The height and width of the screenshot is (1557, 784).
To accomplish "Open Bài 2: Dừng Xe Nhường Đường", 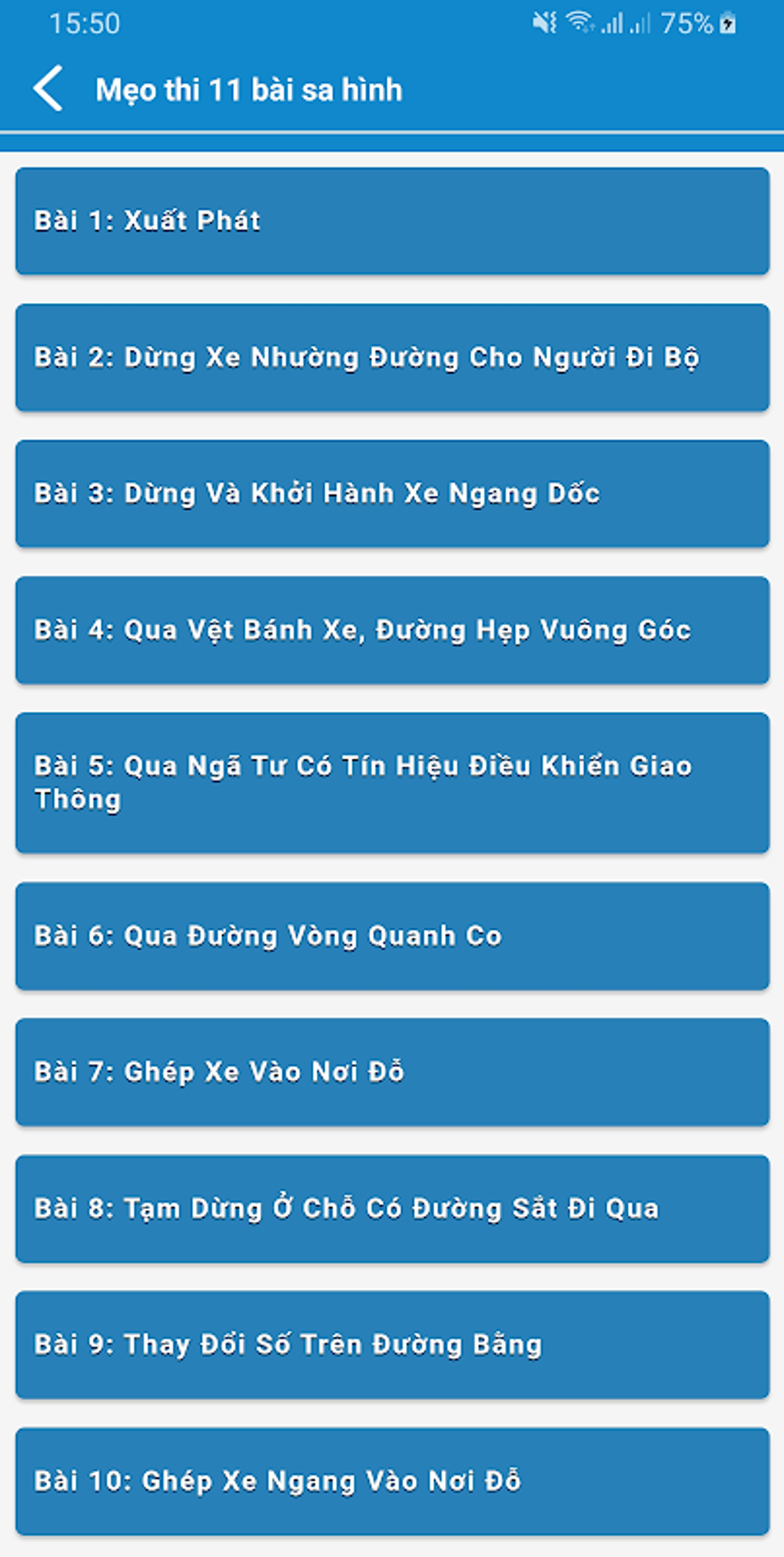I will click(x=392, y=358).
